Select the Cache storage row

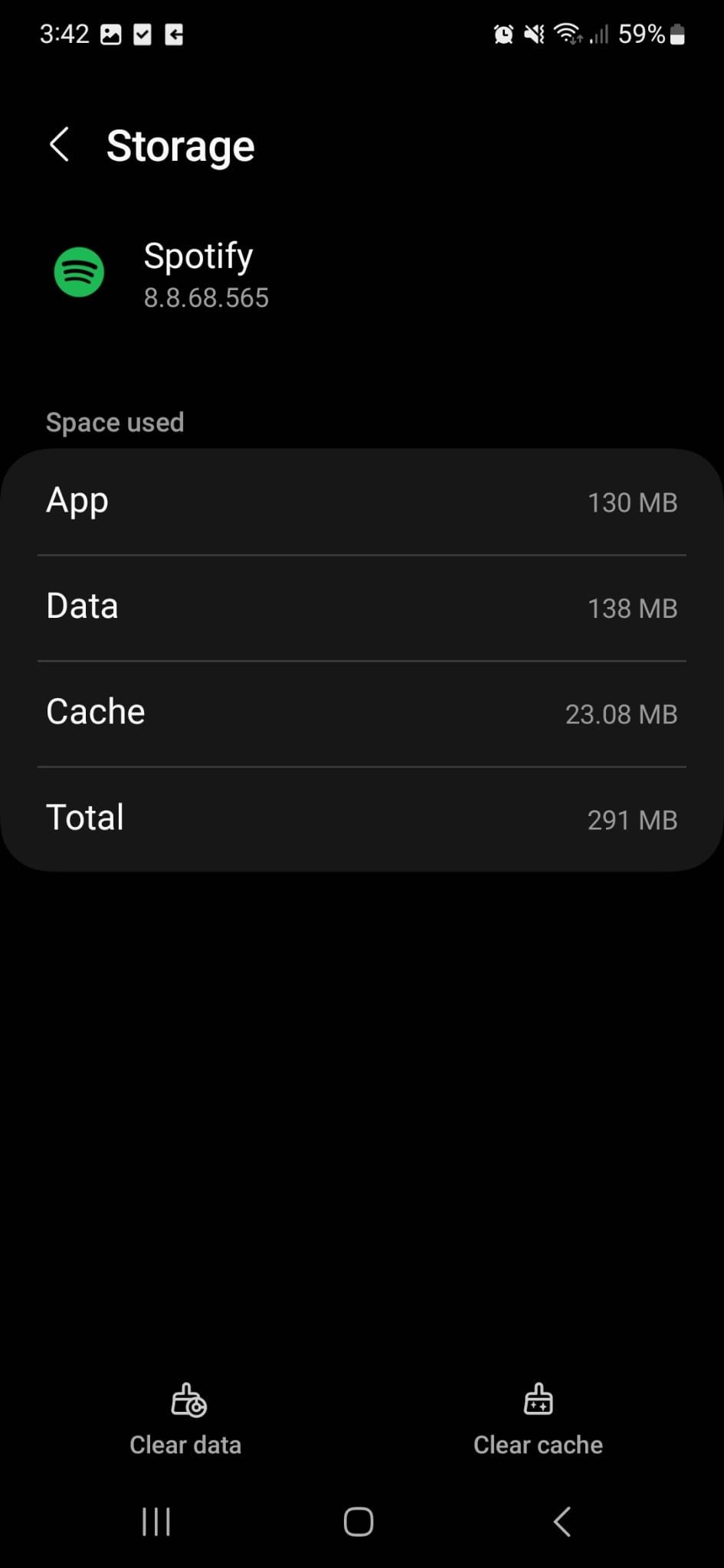click(362, 712)
